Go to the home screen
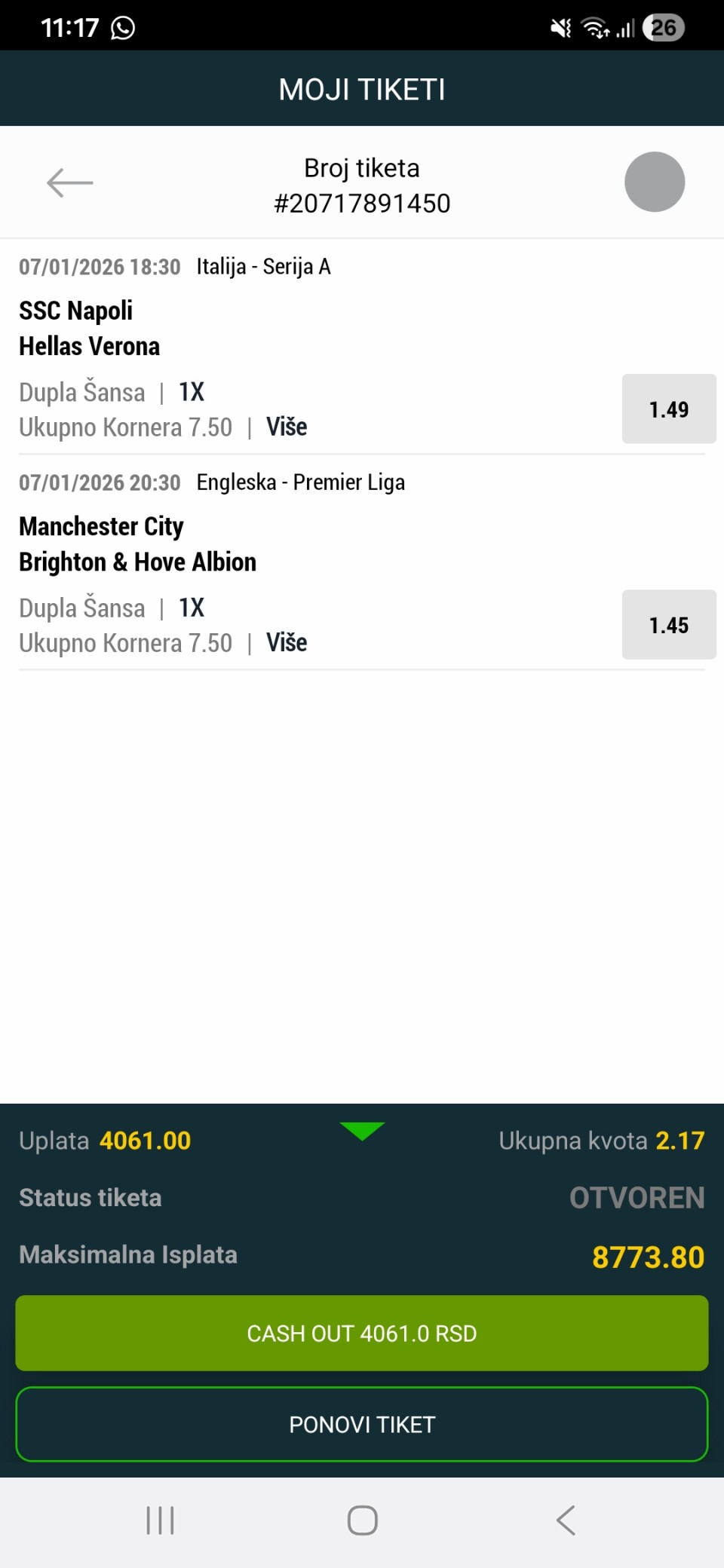 [362, 1521]
